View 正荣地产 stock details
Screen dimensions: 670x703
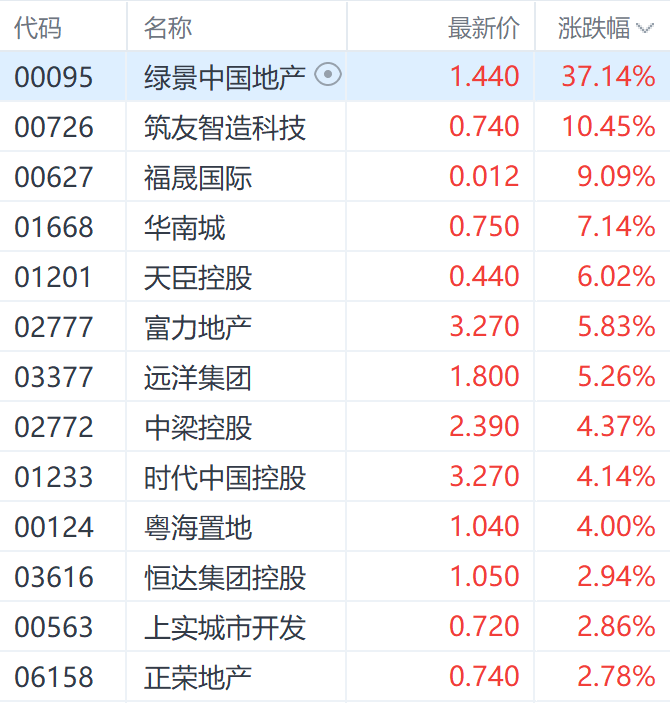[198, 677]
